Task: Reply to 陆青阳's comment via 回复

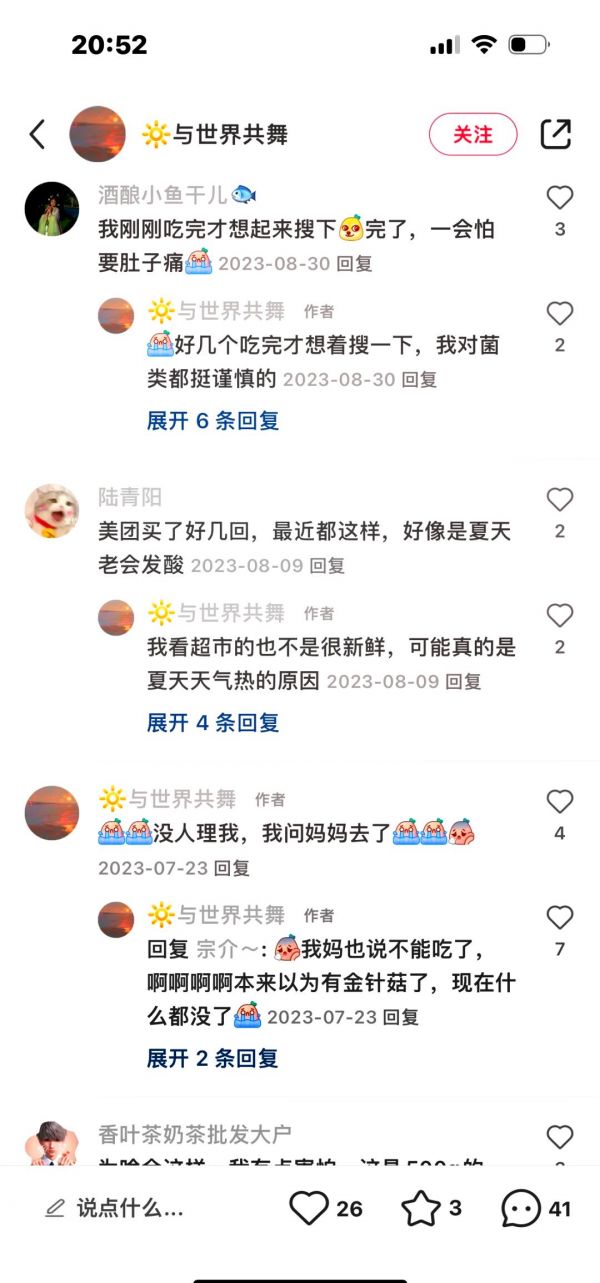Action: click(326, 566)
